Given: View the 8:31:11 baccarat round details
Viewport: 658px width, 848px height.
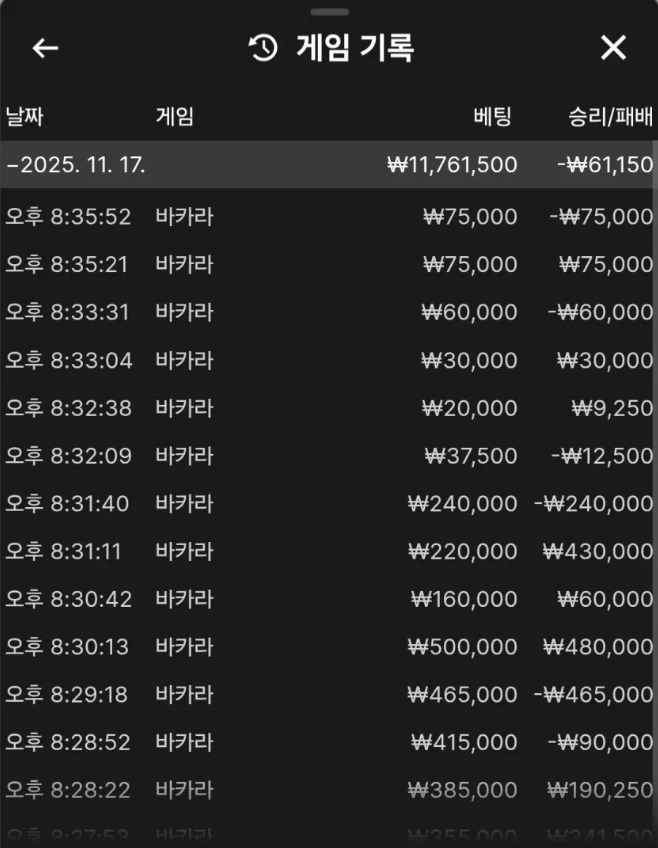Looking at the screenshot, I should click(328, 551).
